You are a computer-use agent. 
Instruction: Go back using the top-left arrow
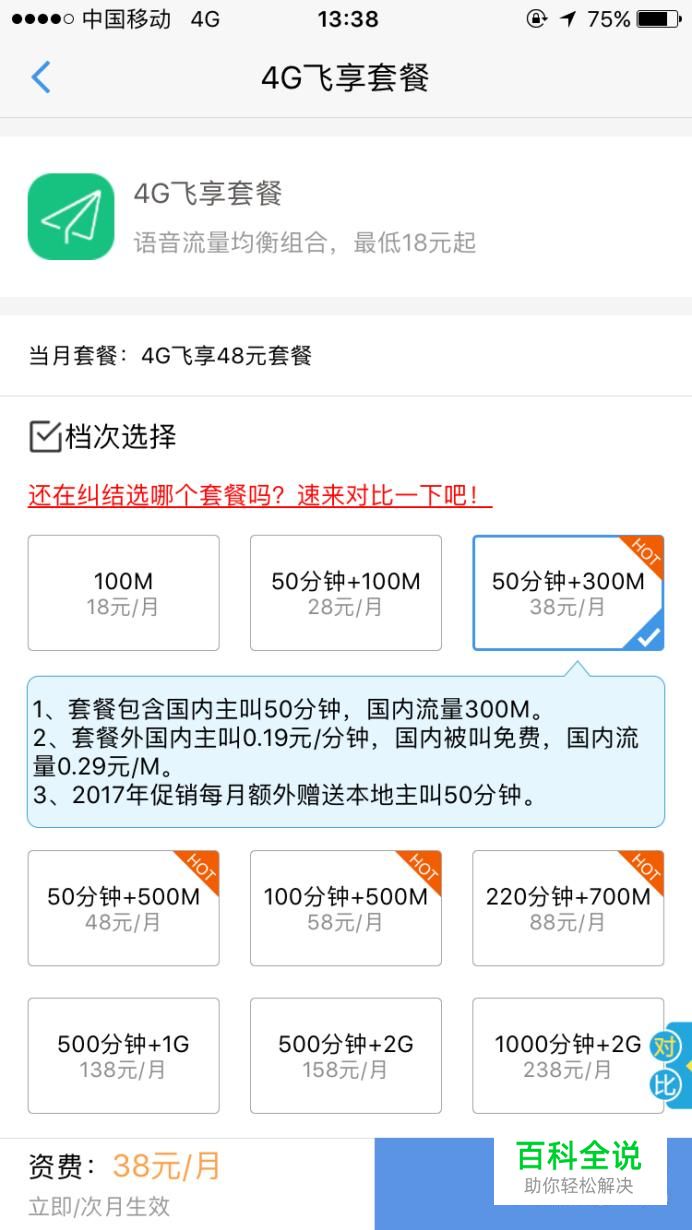(x=41, y=77)
